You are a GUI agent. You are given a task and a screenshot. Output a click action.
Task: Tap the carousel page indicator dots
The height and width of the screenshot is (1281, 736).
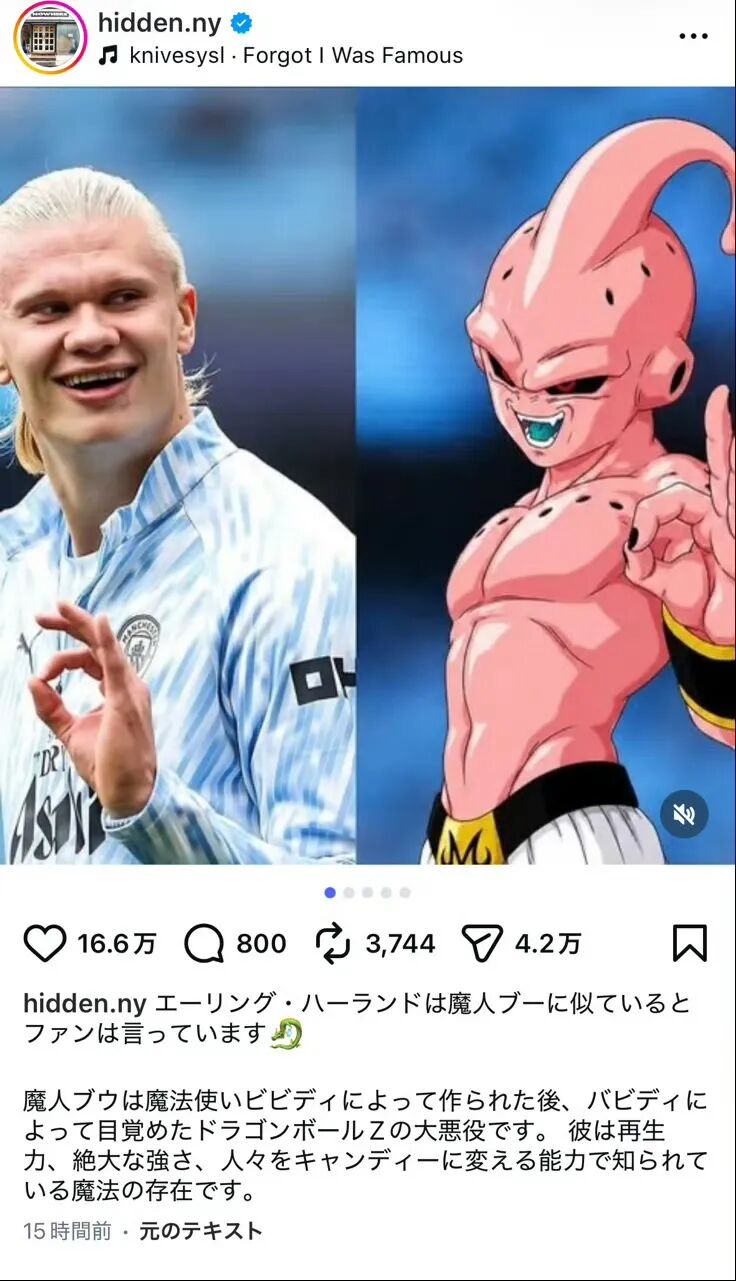point(367,892)
